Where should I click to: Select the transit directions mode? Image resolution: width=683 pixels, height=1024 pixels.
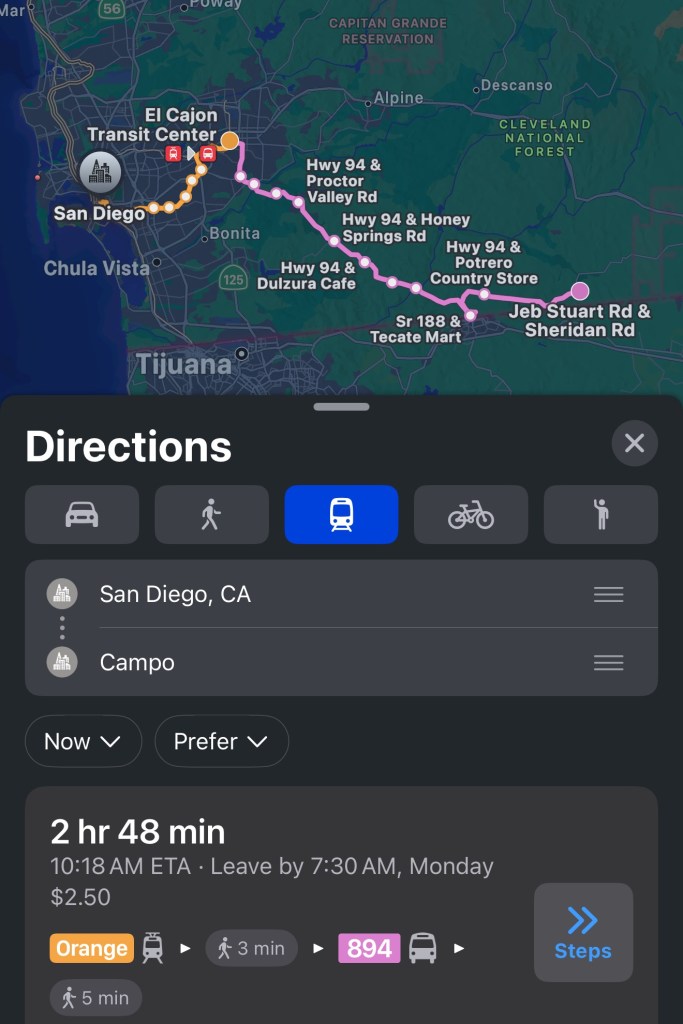point(341,514)
